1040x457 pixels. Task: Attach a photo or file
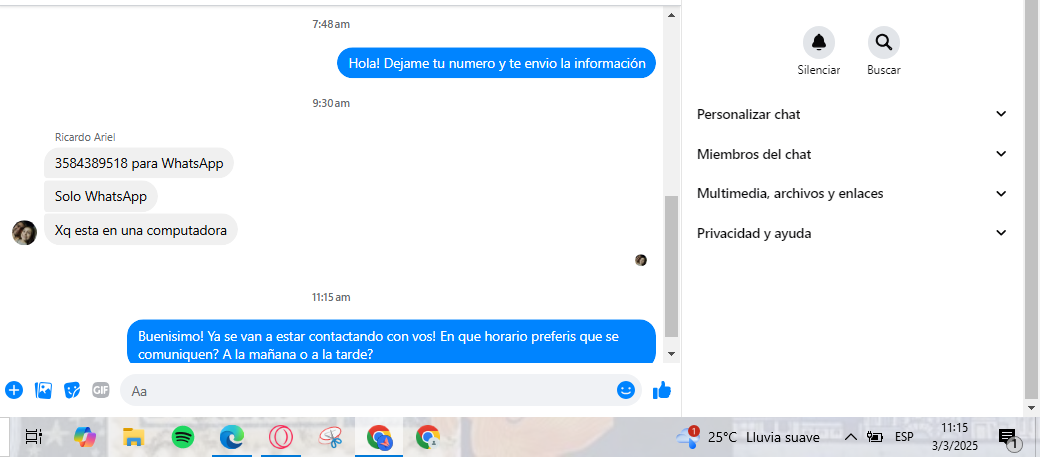[43, 390]
